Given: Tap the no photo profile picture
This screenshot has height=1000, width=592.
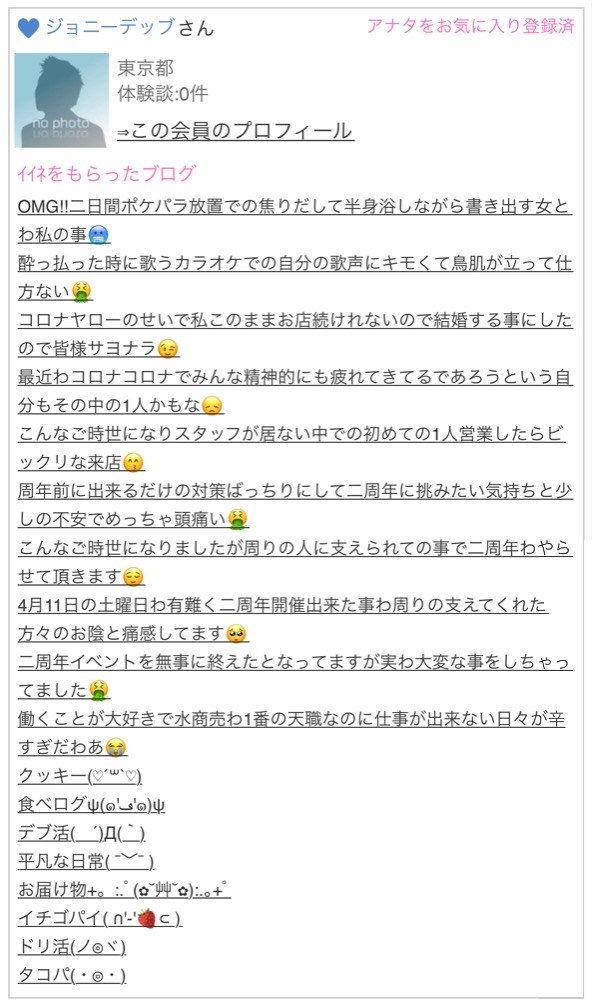Looking at the screenshot, I should 61,100.
